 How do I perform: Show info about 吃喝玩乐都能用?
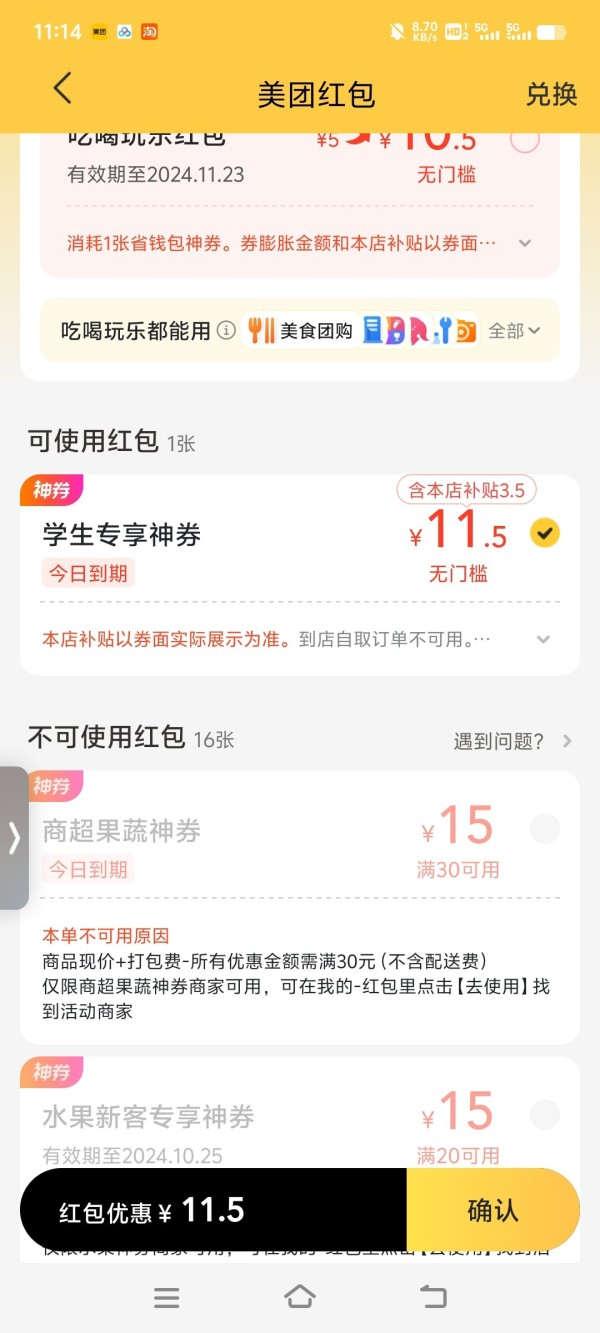227,331
